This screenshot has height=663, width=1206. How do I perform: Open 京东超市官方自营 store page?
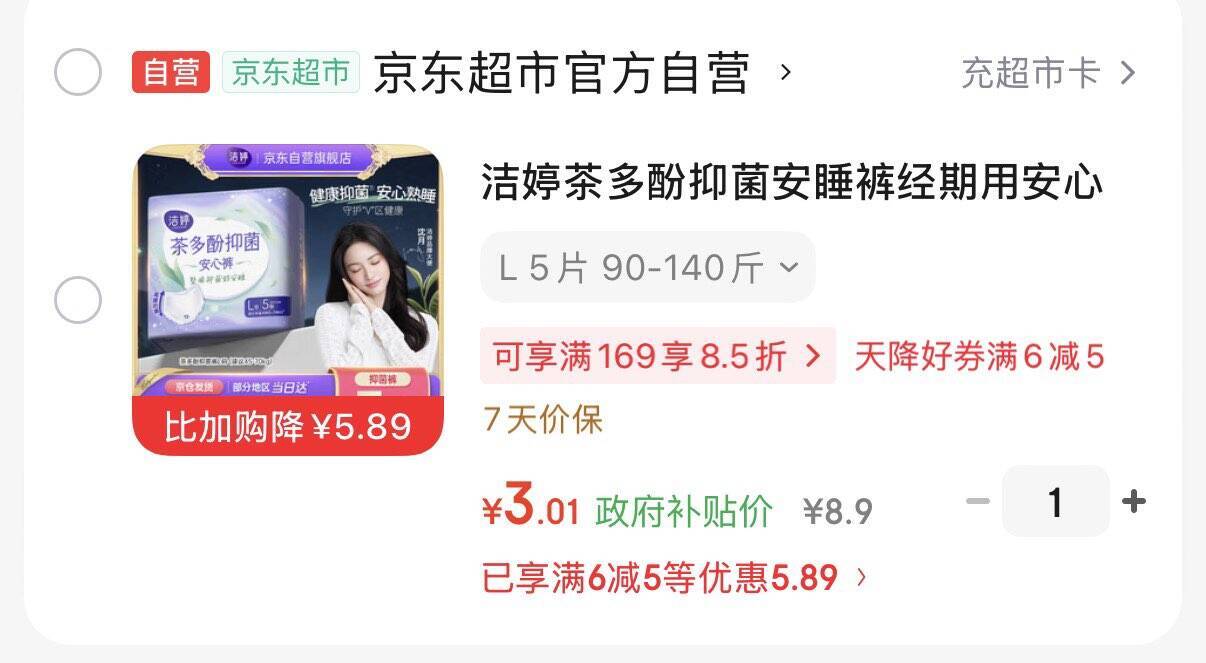561,73
